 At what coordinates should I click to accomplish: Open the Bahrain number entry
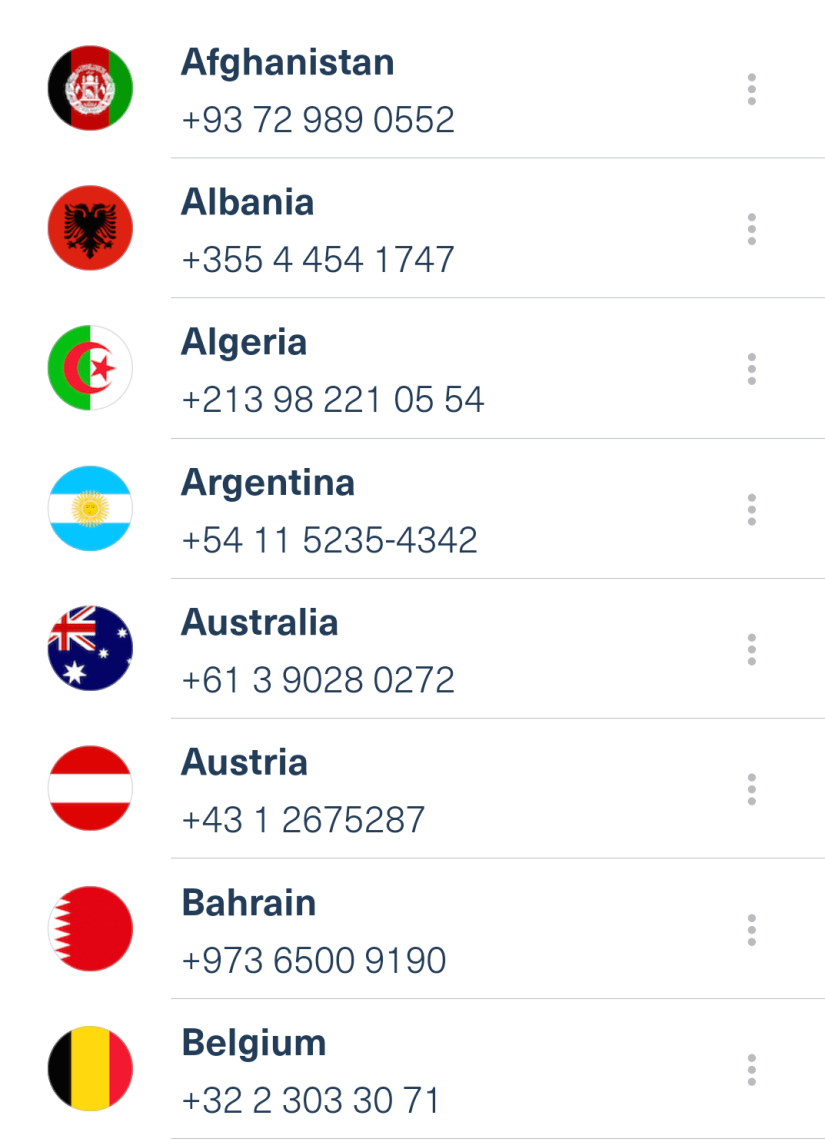(400, 930)
